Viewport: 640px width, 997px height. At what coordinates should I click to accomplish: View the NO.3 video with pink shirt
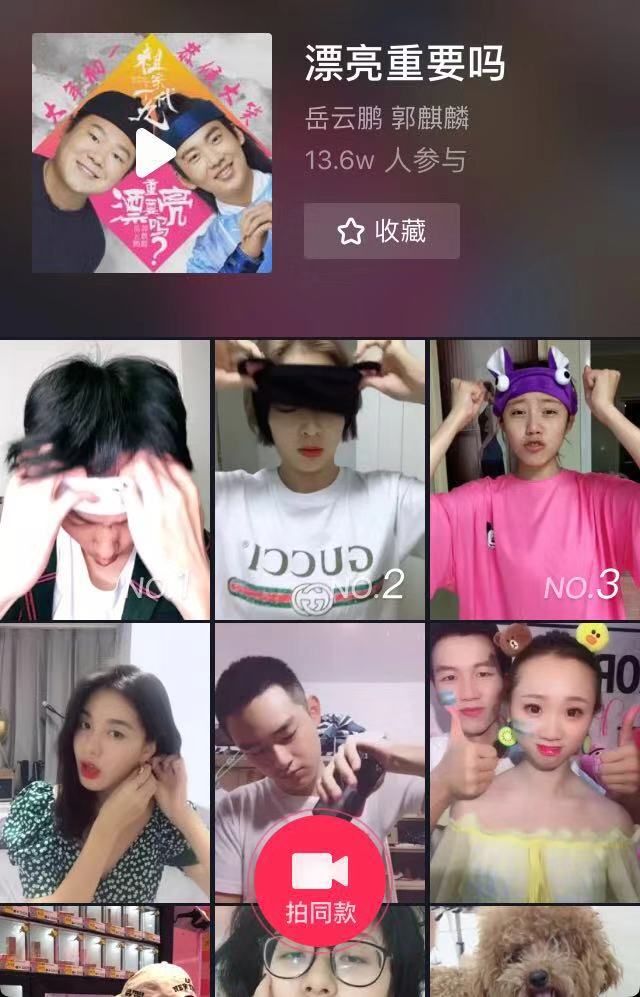point(535,480)
